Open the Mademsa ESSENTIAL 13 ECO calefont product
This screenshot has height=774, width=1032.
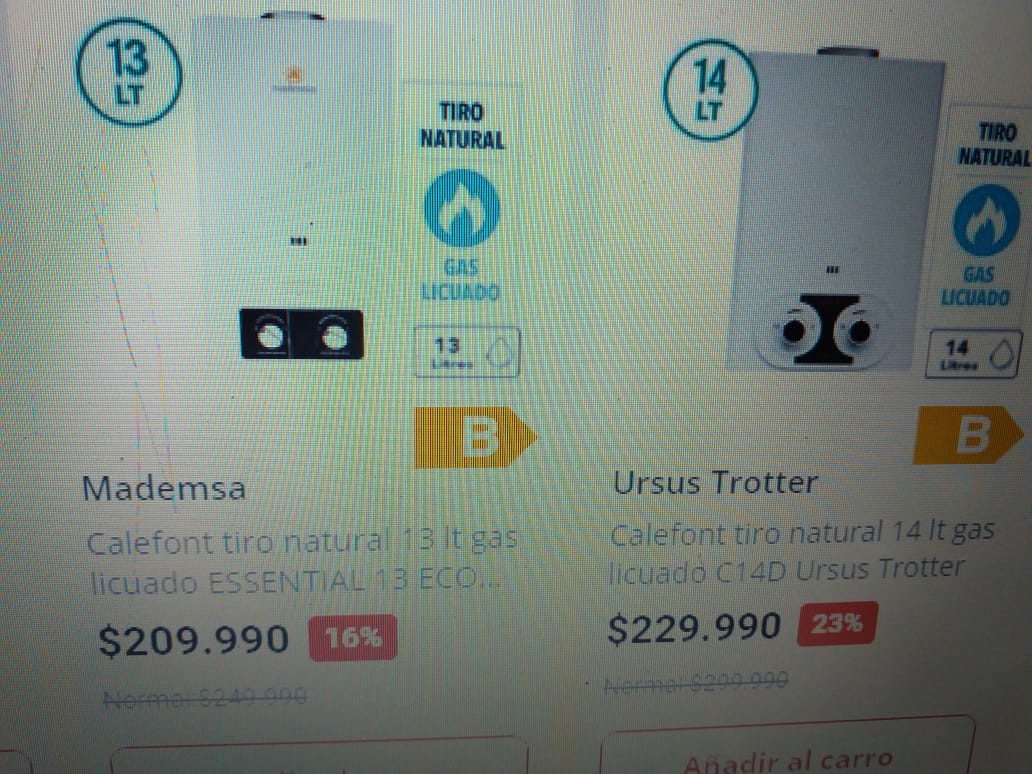300,562
